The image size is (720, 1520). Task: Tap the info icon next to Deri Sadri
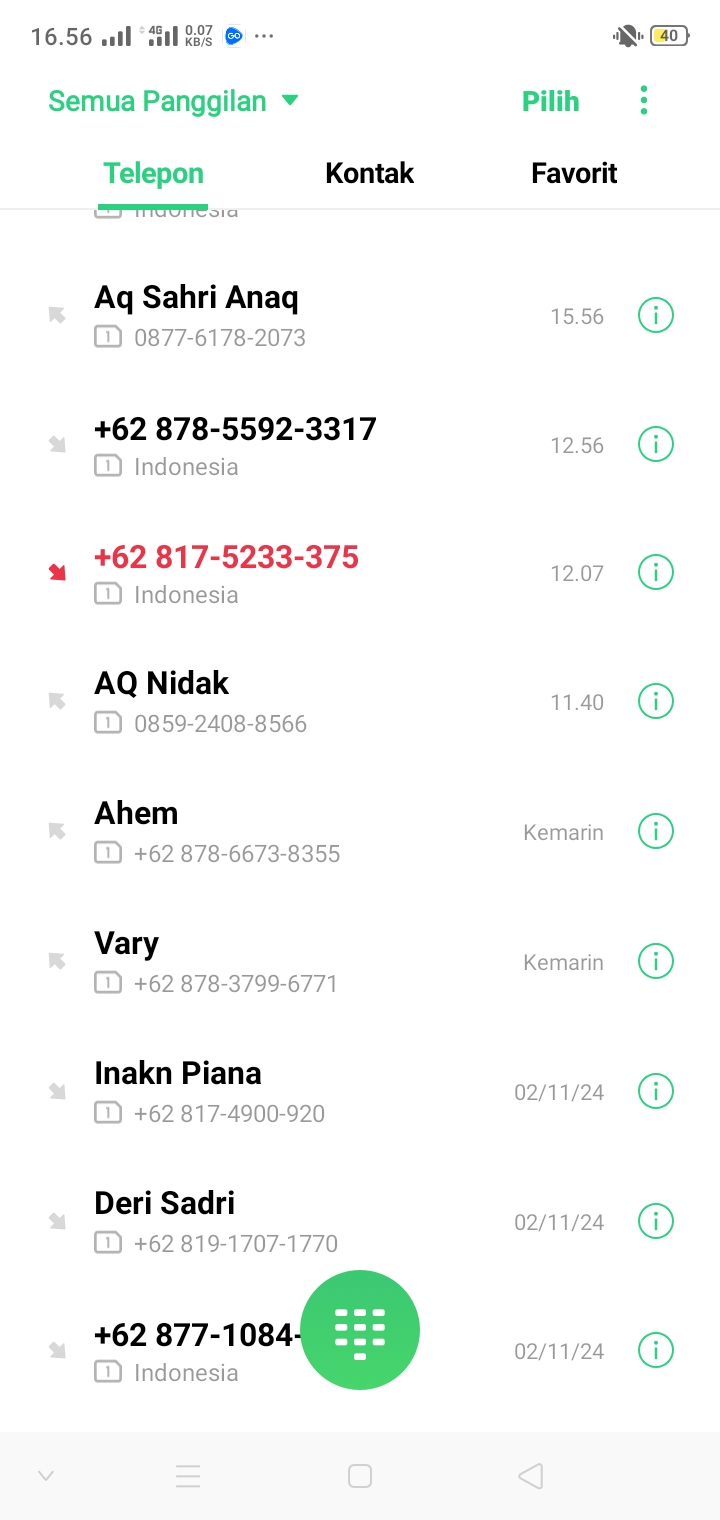[655, 1220]
